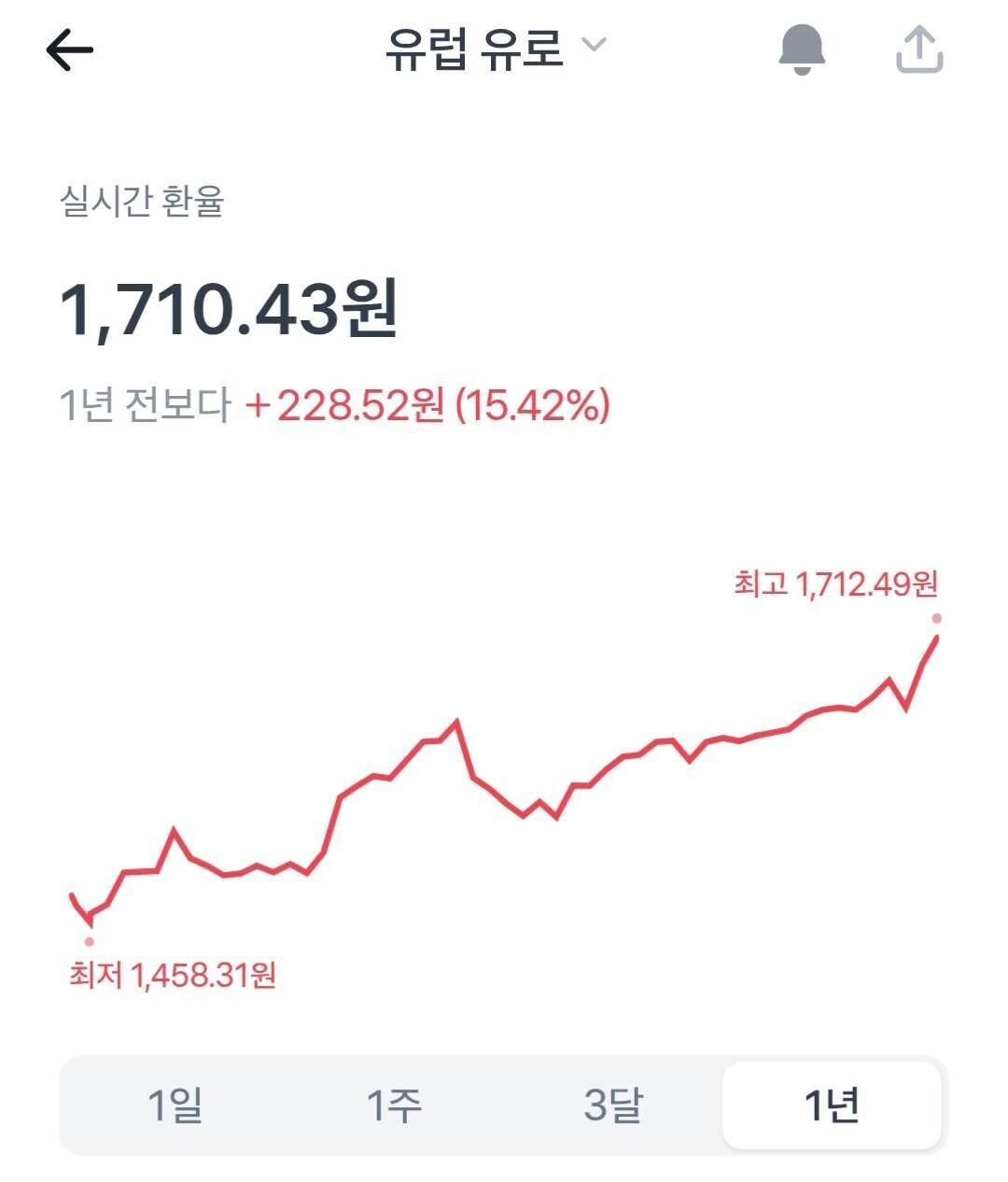Select the +228.52원 (15.42%) change text

coord(431,405)
